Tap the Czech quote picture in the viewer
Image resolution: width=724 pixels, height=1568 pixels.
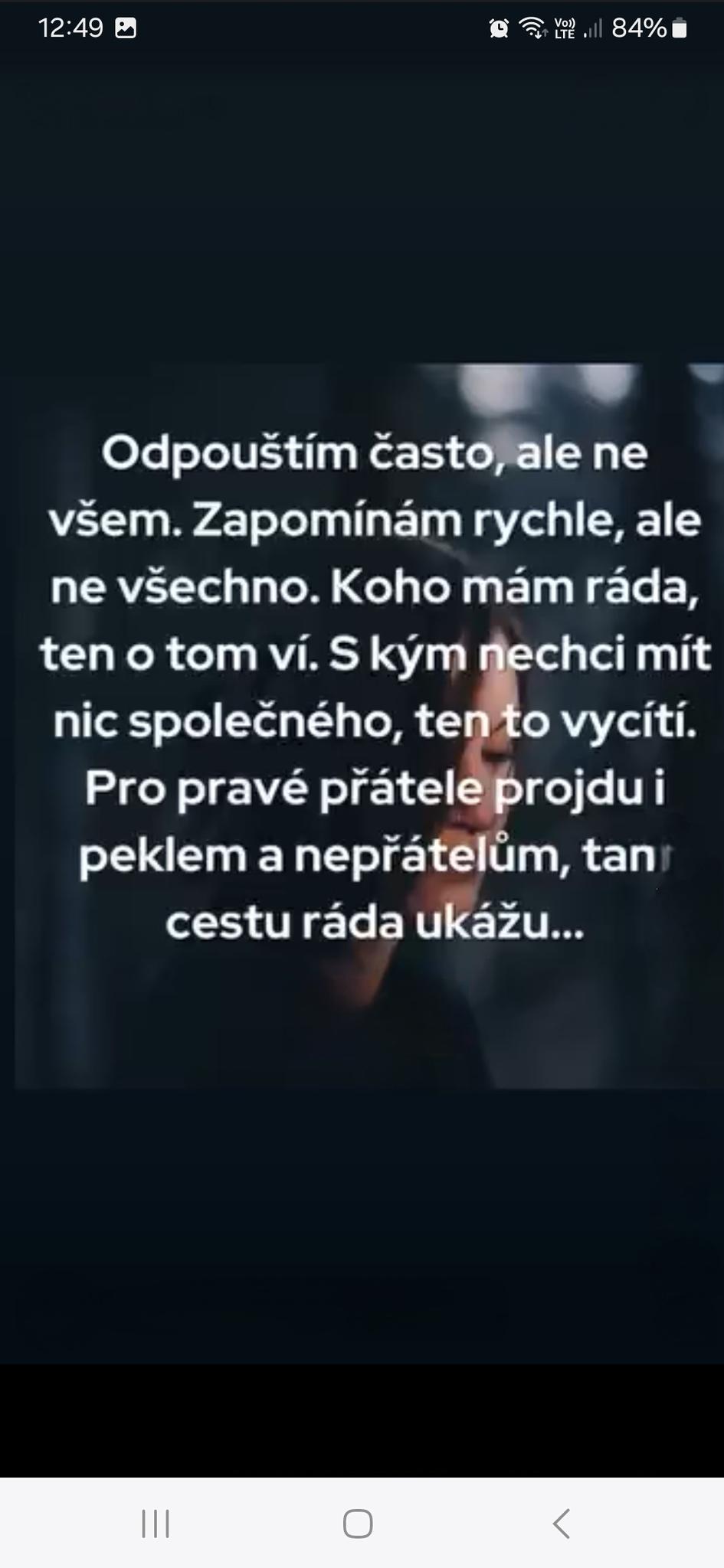click(369, 725)
